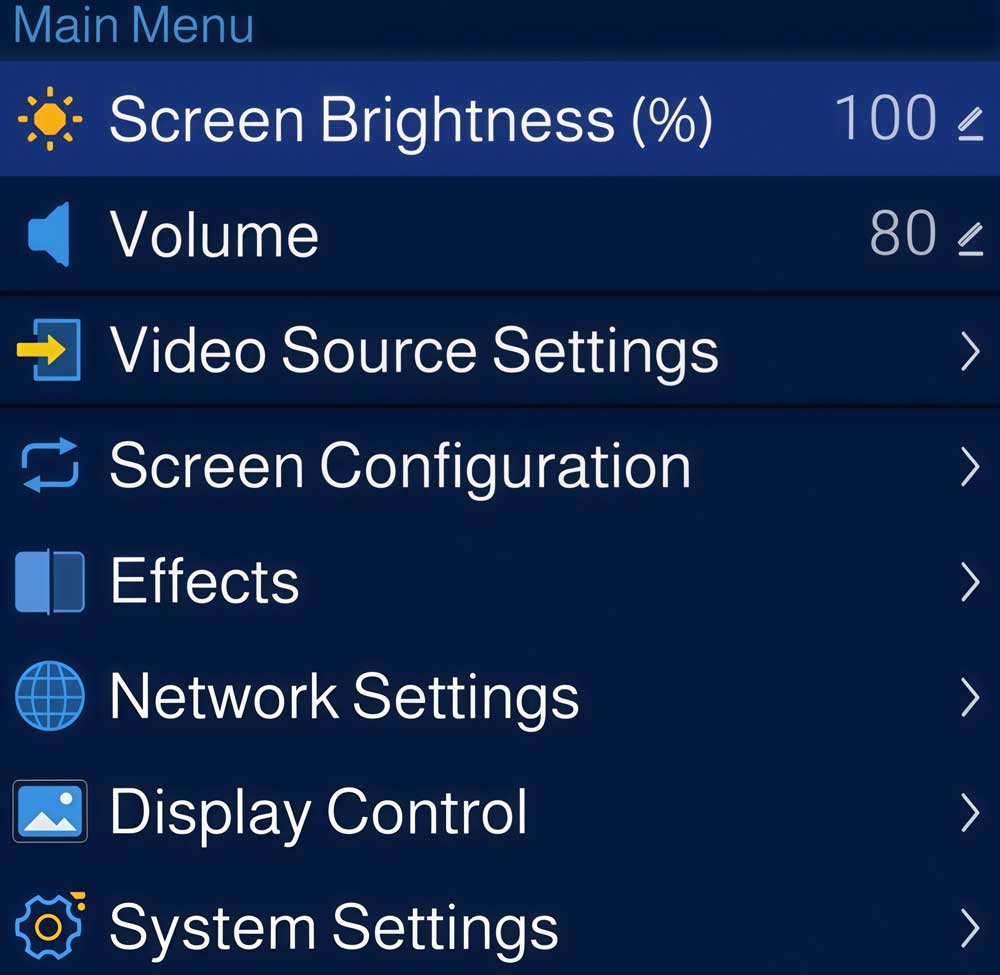
Task: Select Display Control
Action: pyautogui.click(x=318, y=812)
